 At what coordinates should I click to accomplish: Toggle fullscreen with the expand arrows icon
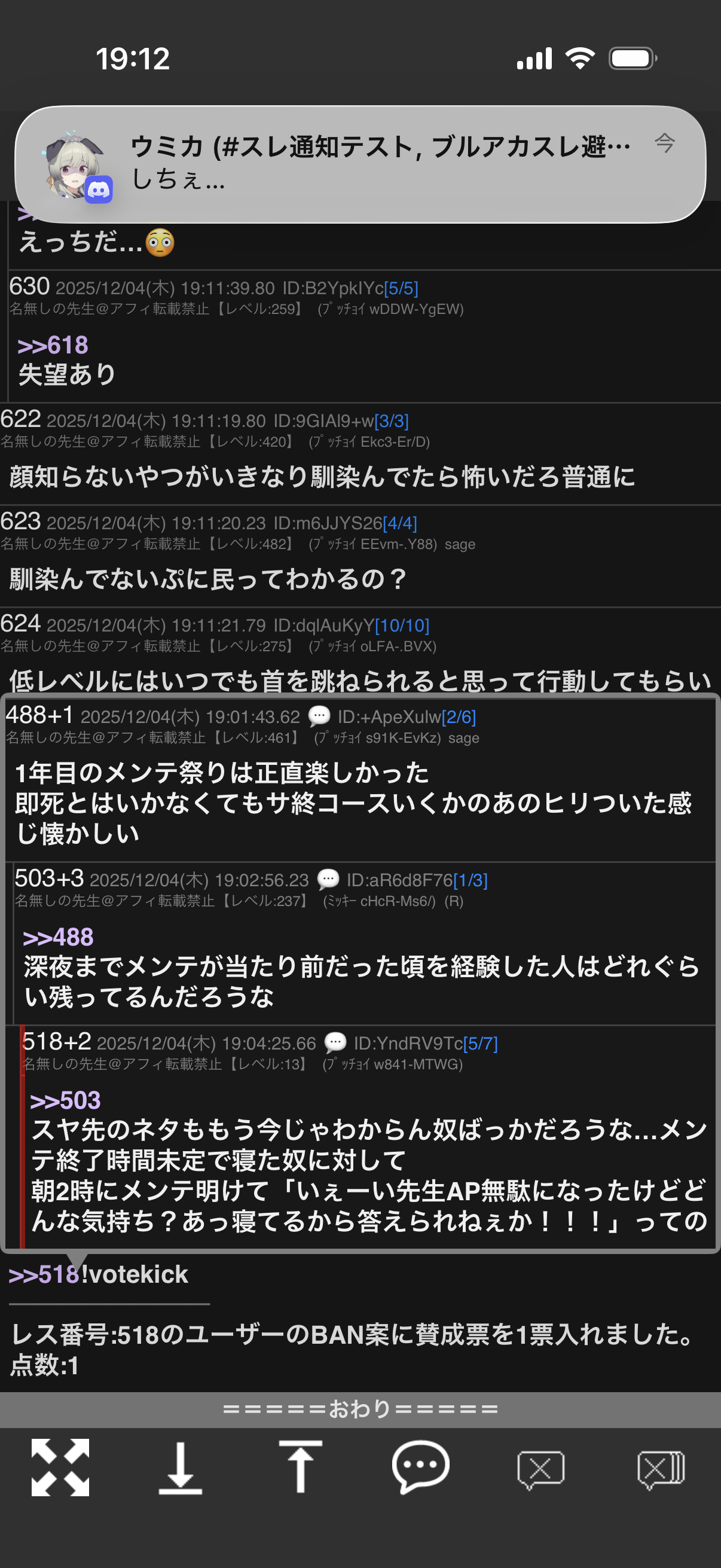coord(60,1468)
